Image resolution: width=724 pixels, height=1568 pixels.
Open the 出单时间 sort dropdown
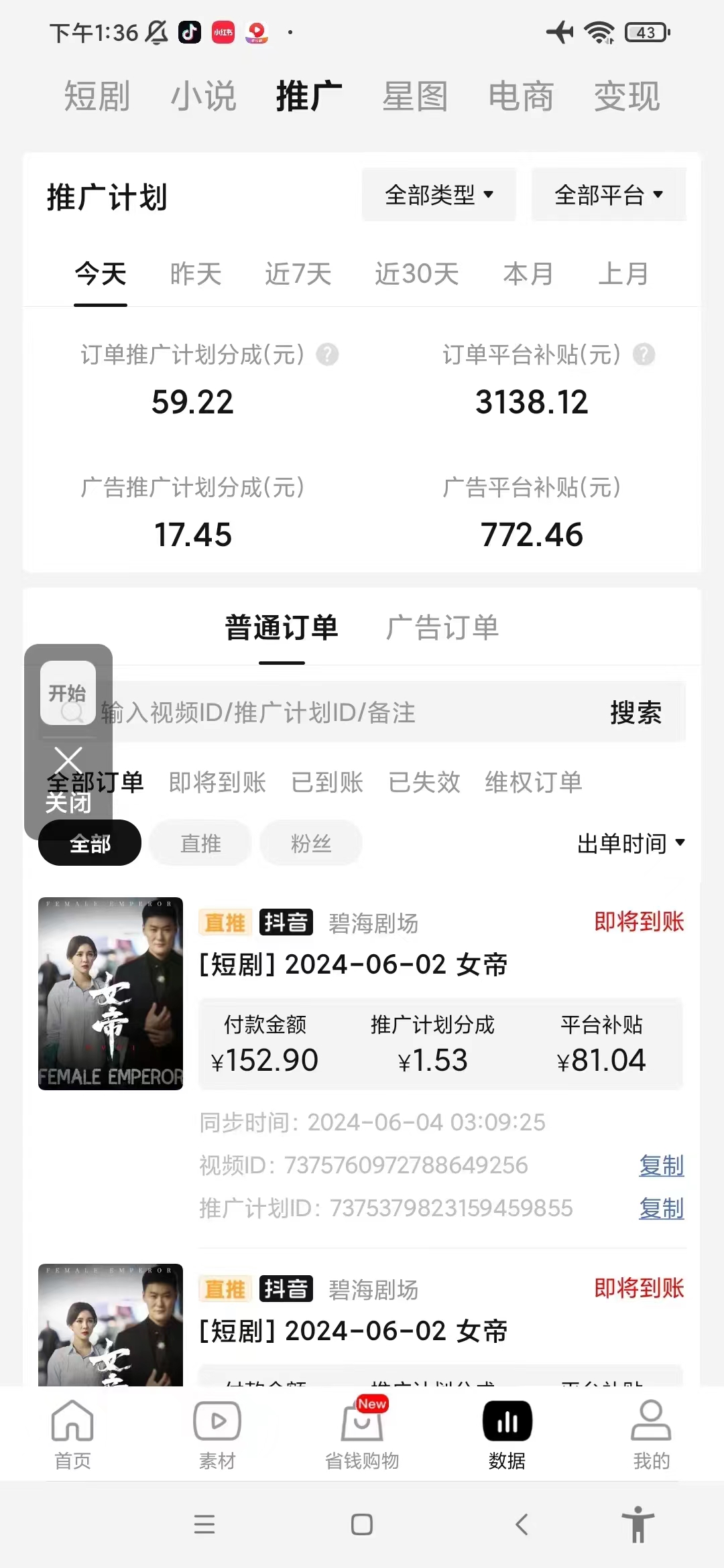click(631, 843)
